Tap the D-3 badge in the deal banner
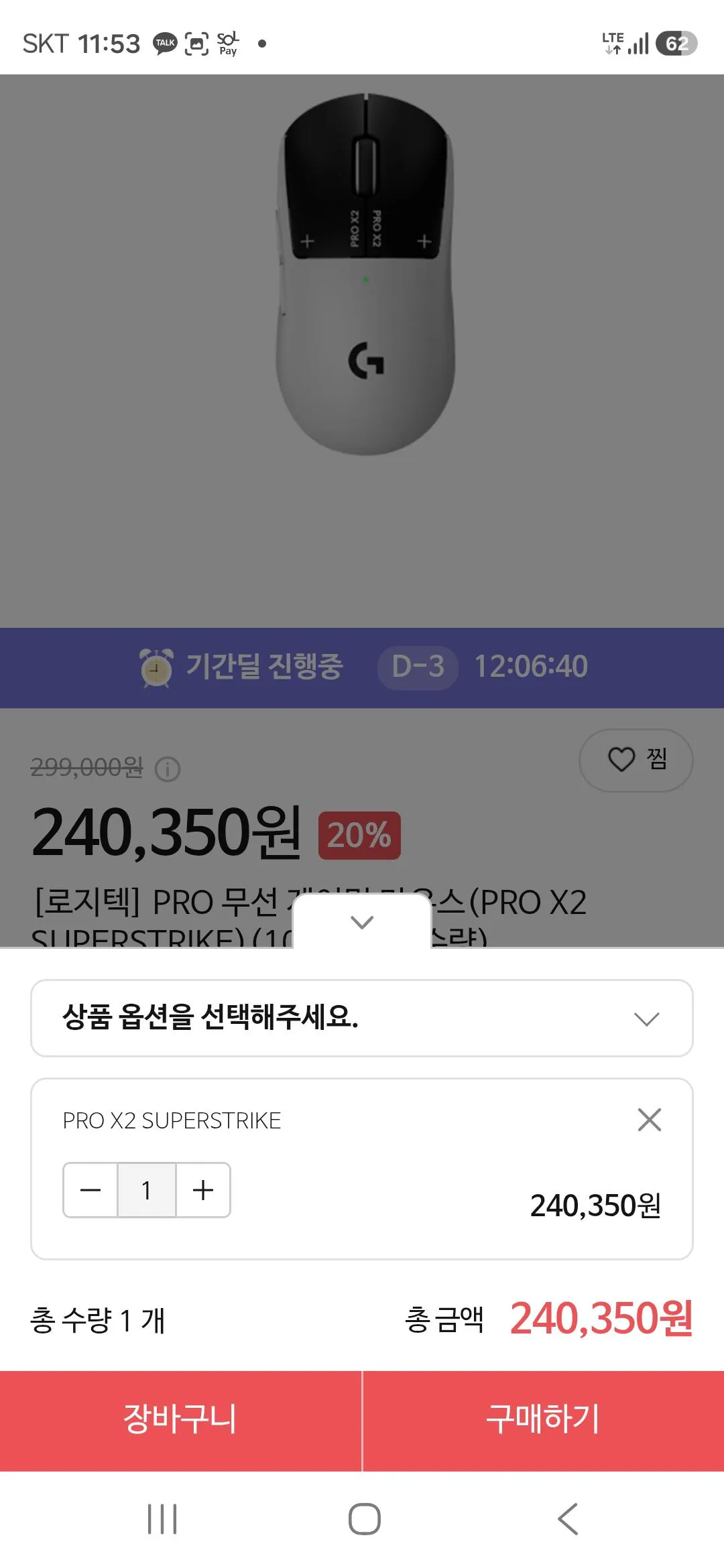The width and height of the screenshot is (724, 1568). coord(417,668)
